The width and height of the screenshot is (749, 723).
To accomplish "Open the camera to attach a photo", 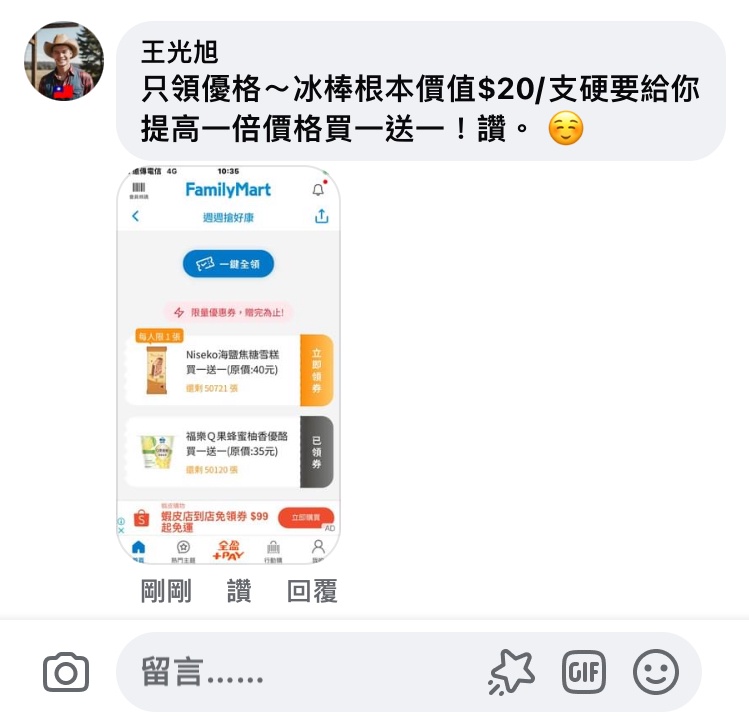I will pyautogui.click(x=66, y=672).
